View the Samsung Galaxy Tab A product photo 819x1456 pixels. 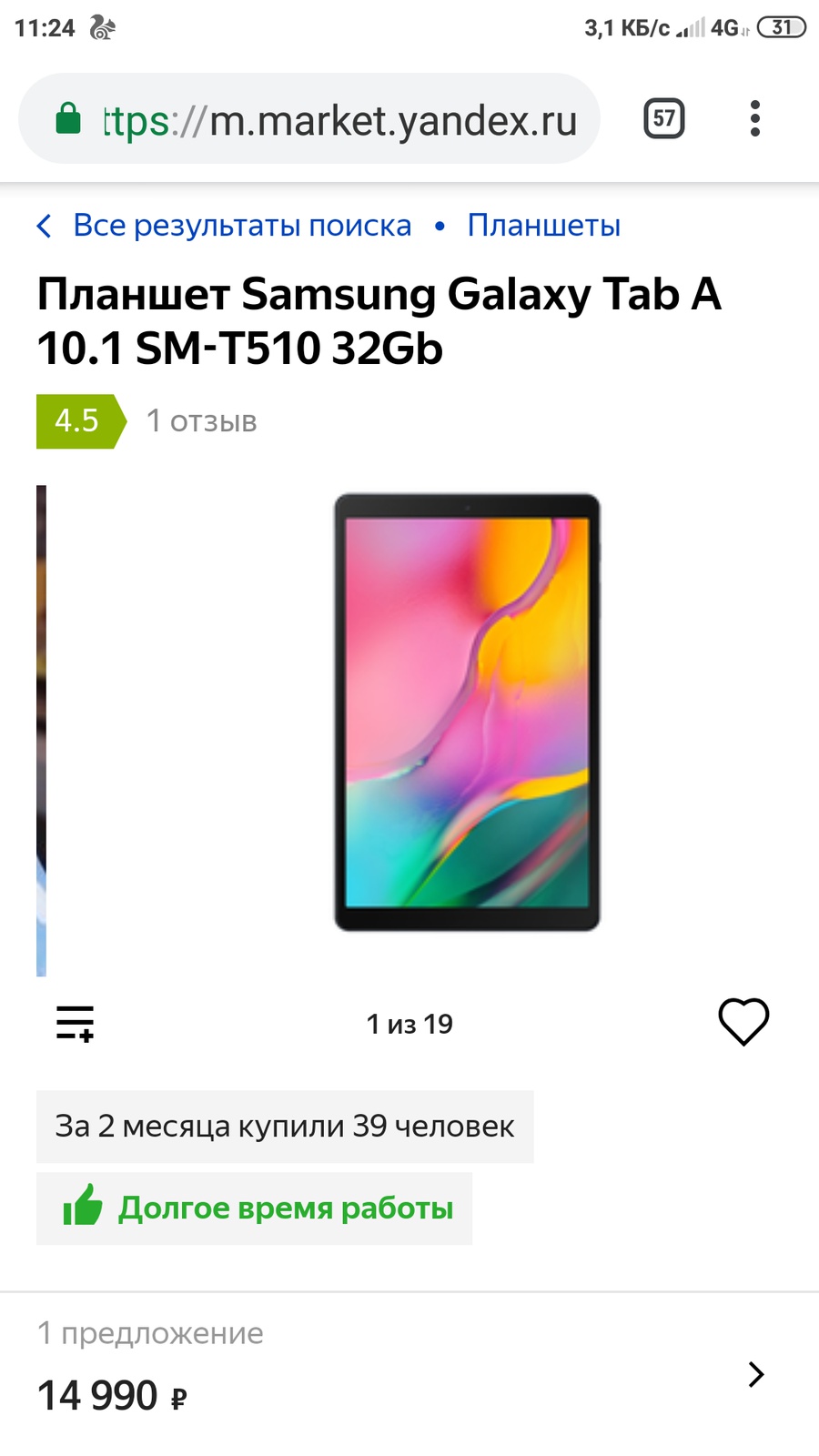click(467, 713)
